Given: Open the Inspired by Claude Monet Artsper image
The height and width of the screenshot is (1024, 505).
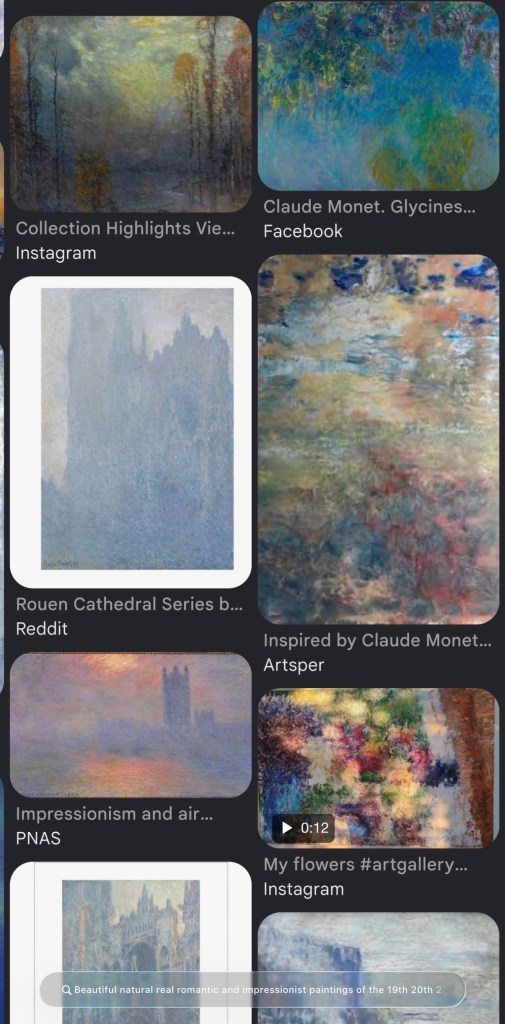Looking at the screenshot, I should 378,440.
